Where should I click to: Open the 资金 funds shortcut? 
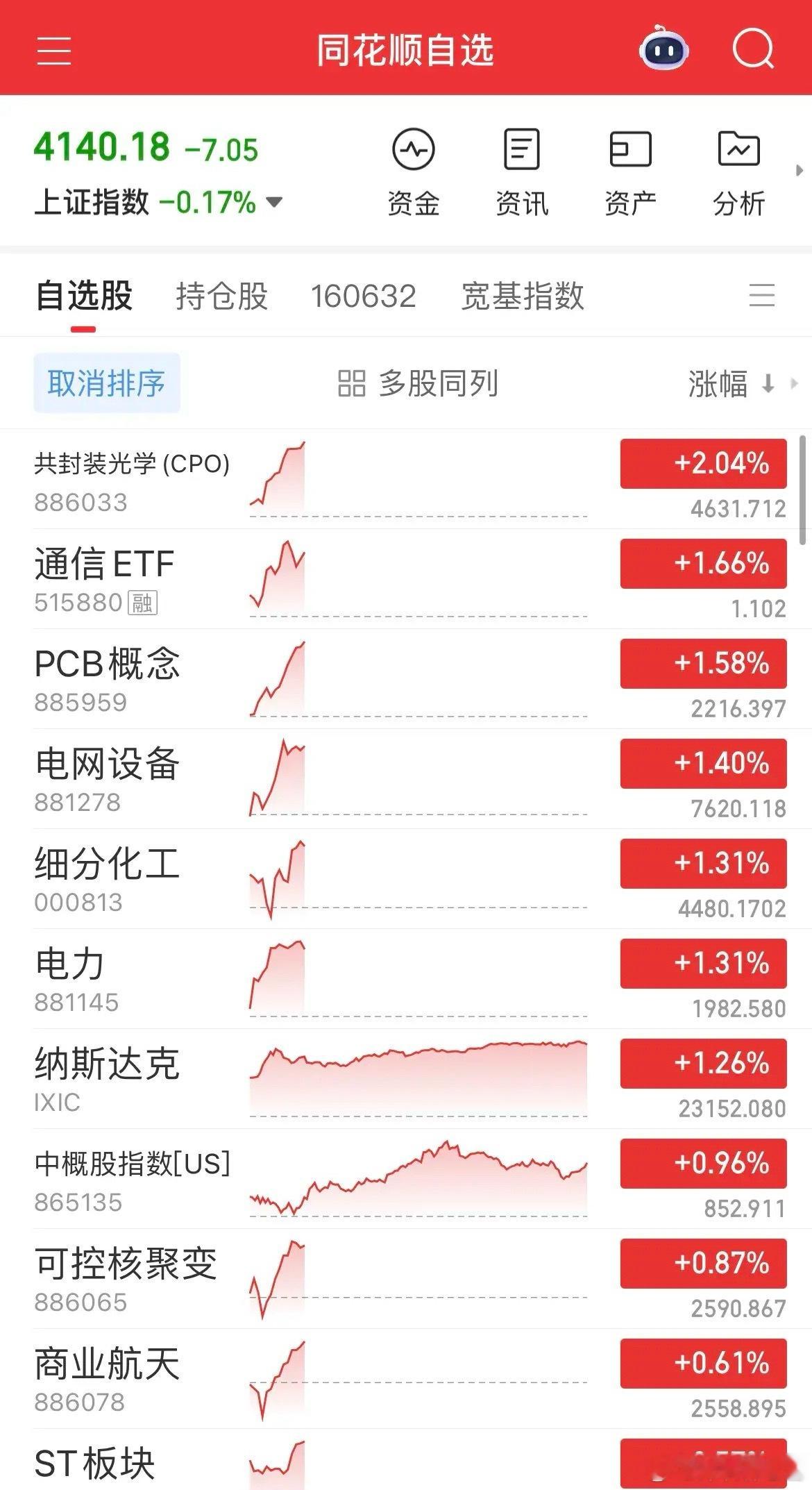tap(414, 172)
